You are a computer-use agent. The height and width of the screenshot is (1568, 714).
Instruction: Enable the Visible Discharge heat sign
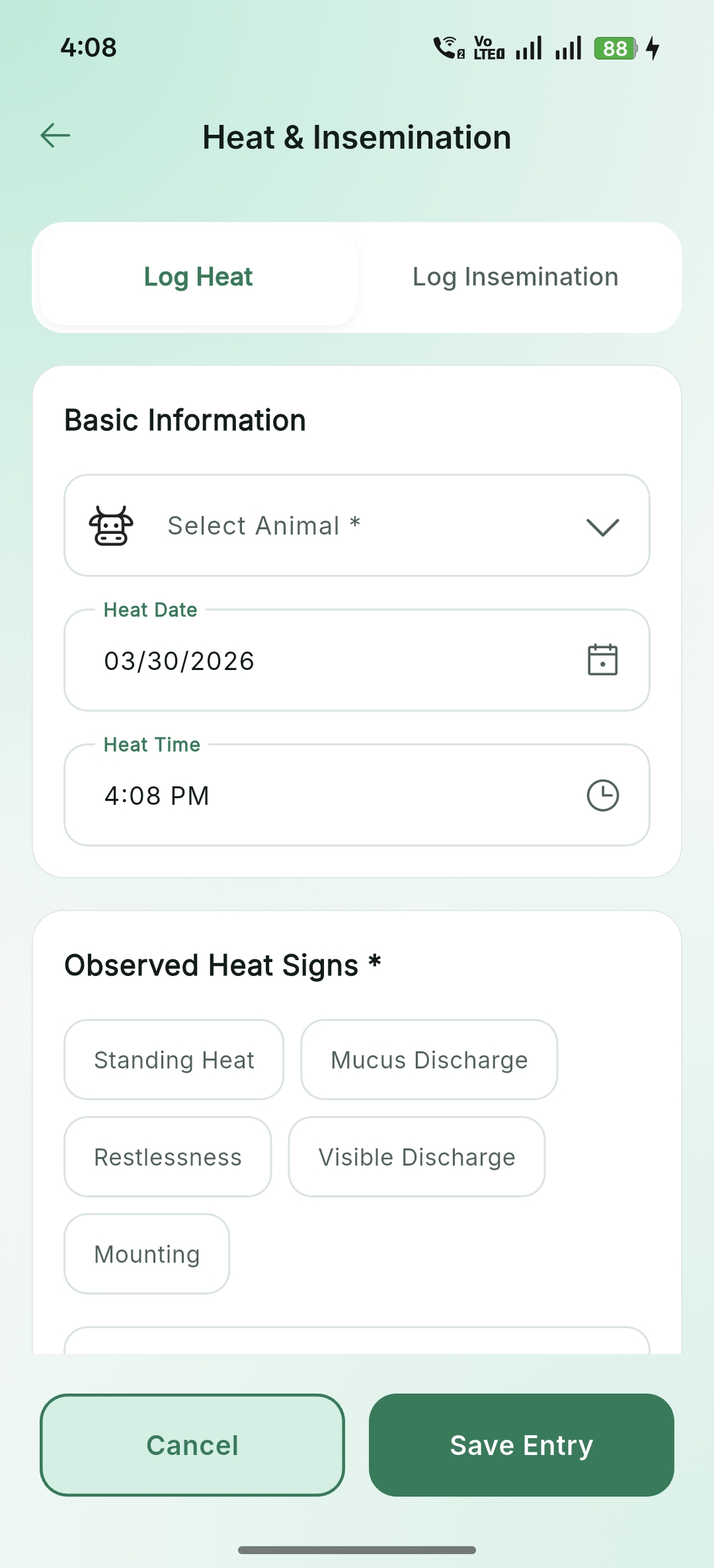(416, 1156)
